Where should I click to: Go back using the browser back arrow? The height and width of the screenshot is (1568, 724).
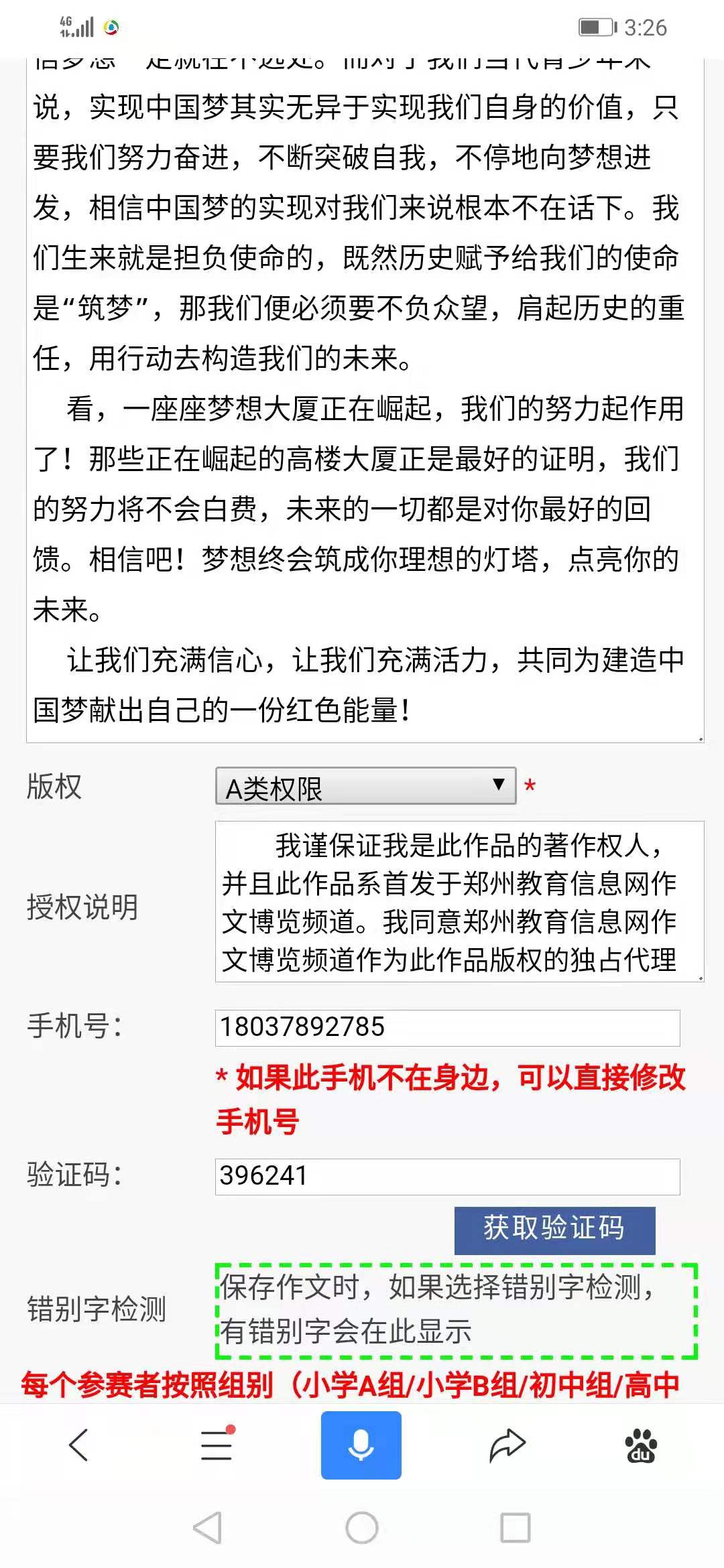pyautogui.click(x=79, y=1445)
